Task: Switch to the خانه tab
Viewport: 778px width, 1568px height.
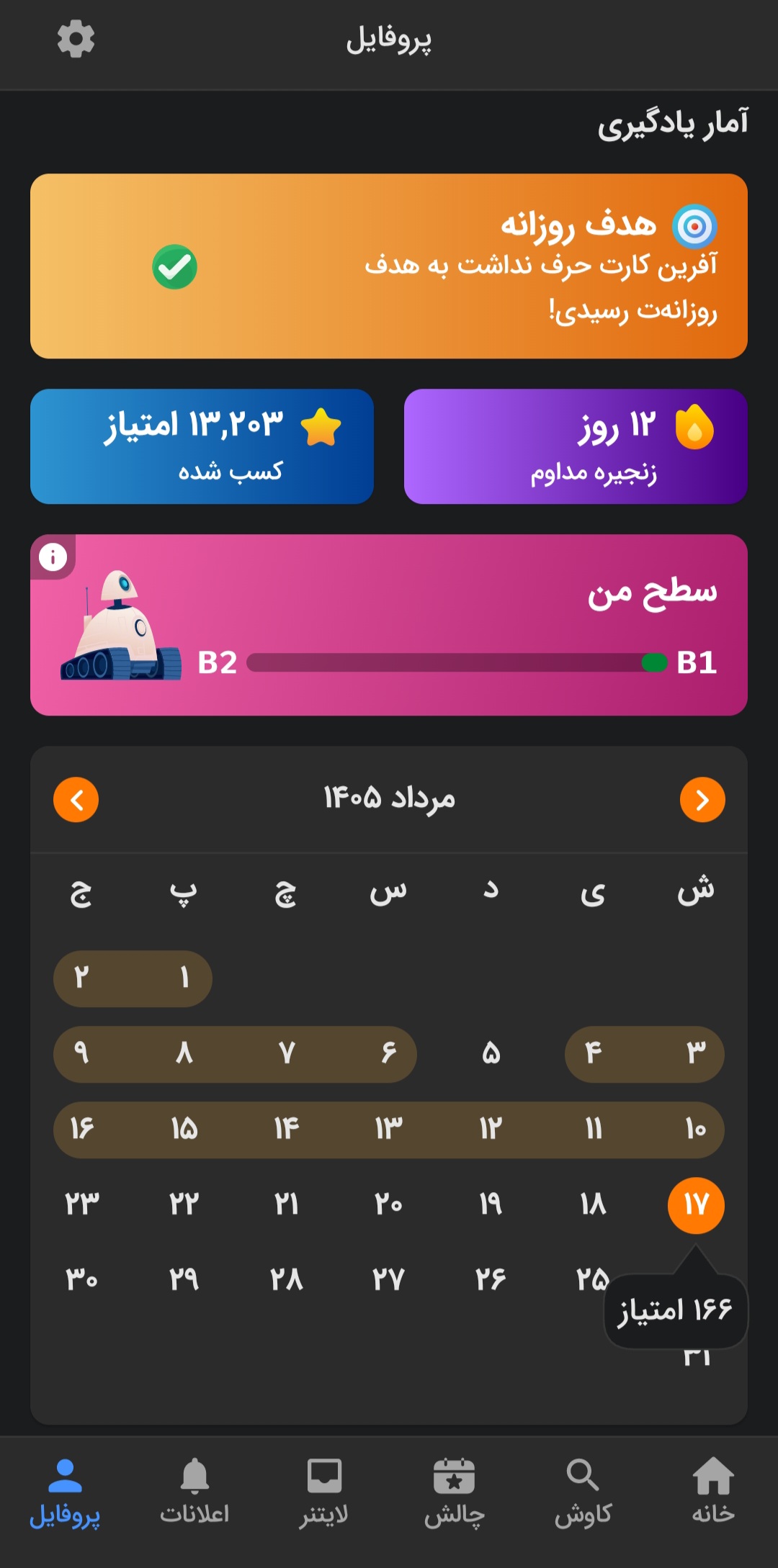Action: pyautogui.click(x=713, y=1490)
